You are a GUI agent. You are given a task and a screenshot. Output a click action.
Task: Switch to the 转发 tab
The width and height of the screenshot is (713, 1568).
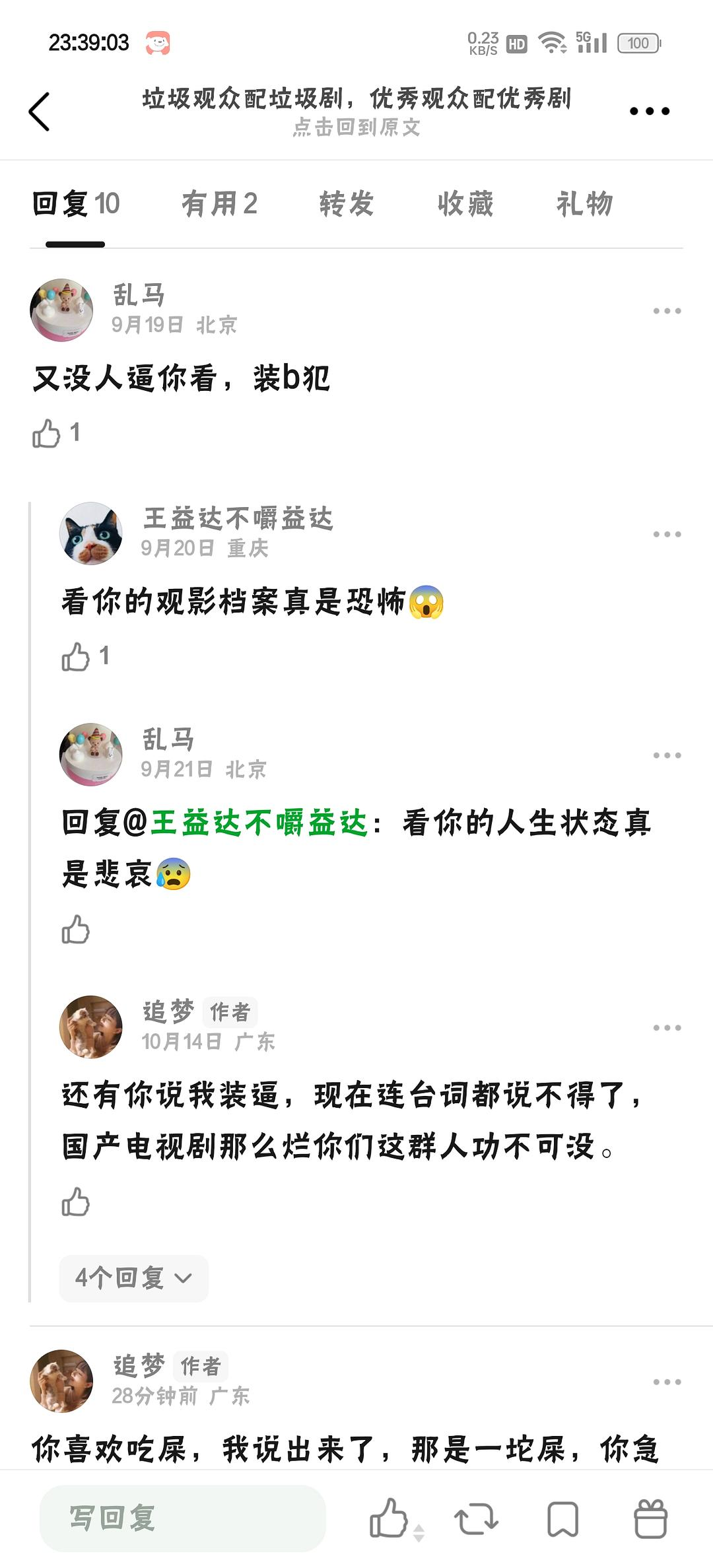click(x=347, y=203)
